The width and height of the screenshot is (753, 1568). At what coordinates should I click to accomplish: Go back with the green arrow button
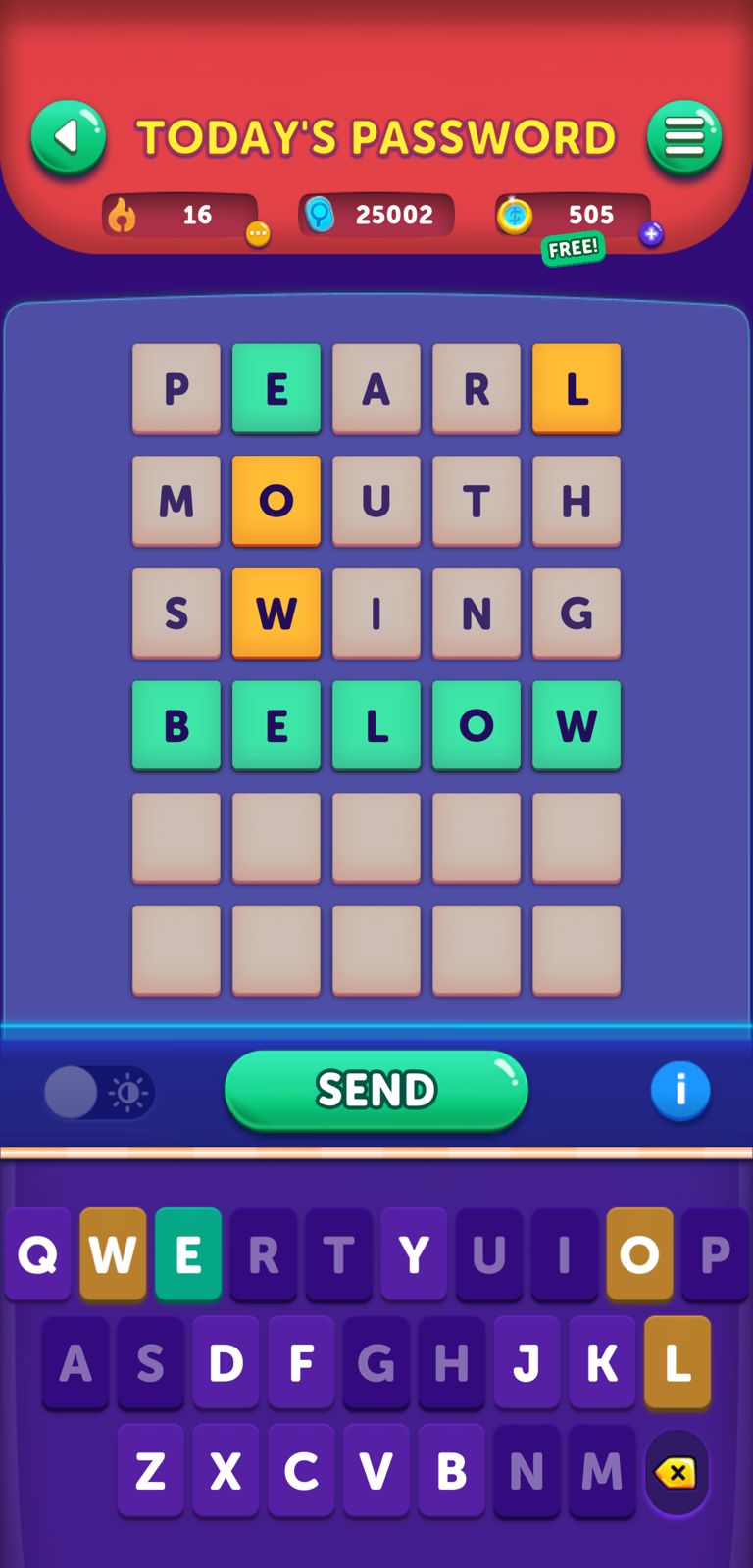point(68,138)
